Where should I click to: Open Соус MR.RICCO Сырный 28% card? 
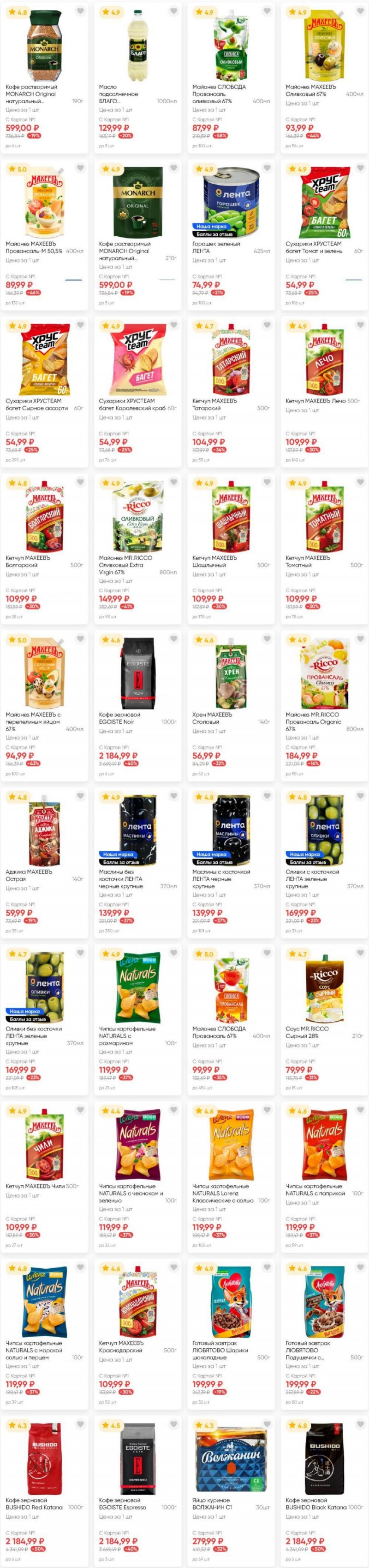click(324, 989)
